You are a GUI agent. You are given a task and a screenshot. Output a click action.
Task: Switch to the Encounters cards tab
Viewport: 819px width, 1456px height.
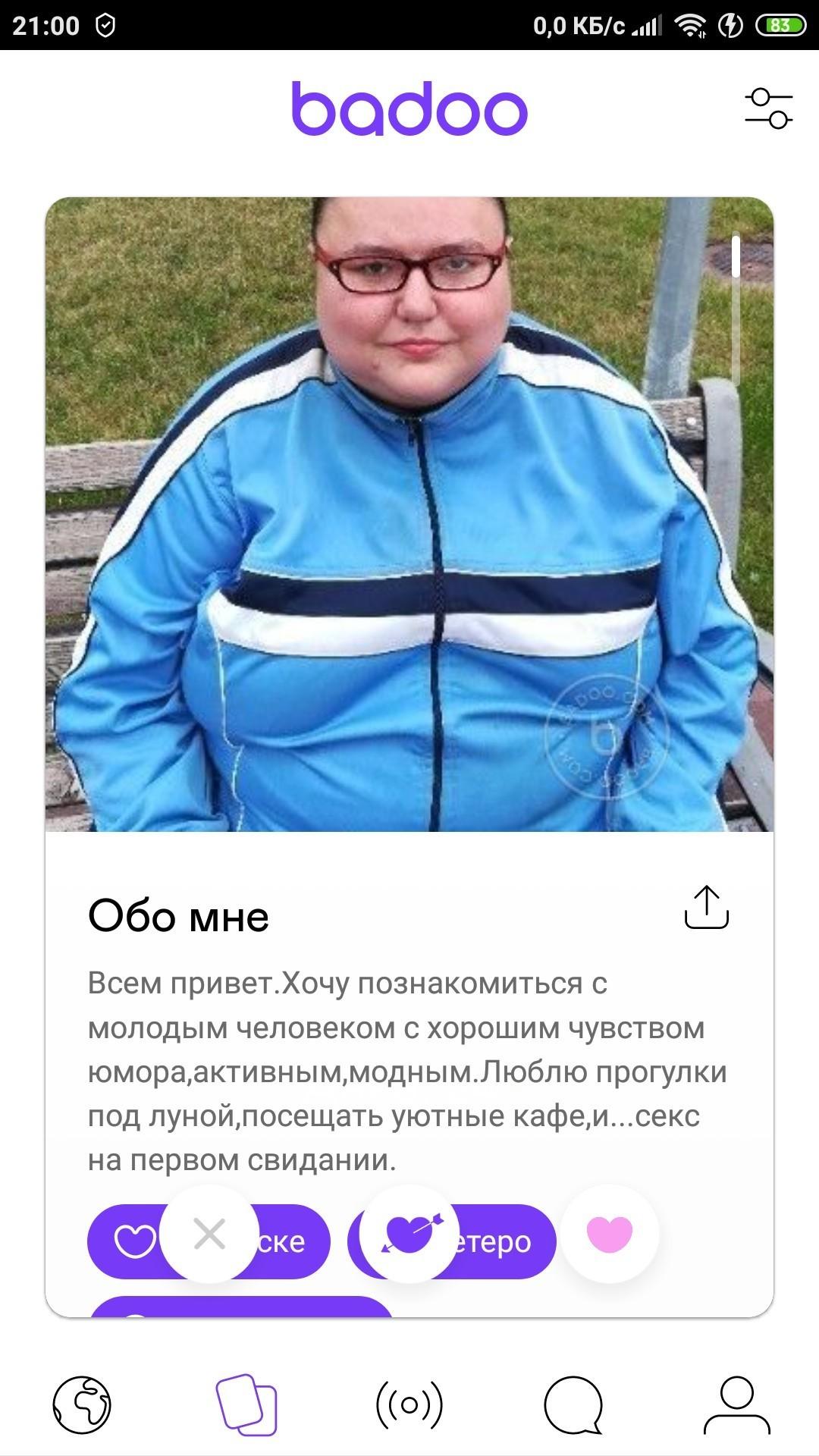tap(246, 1404)
